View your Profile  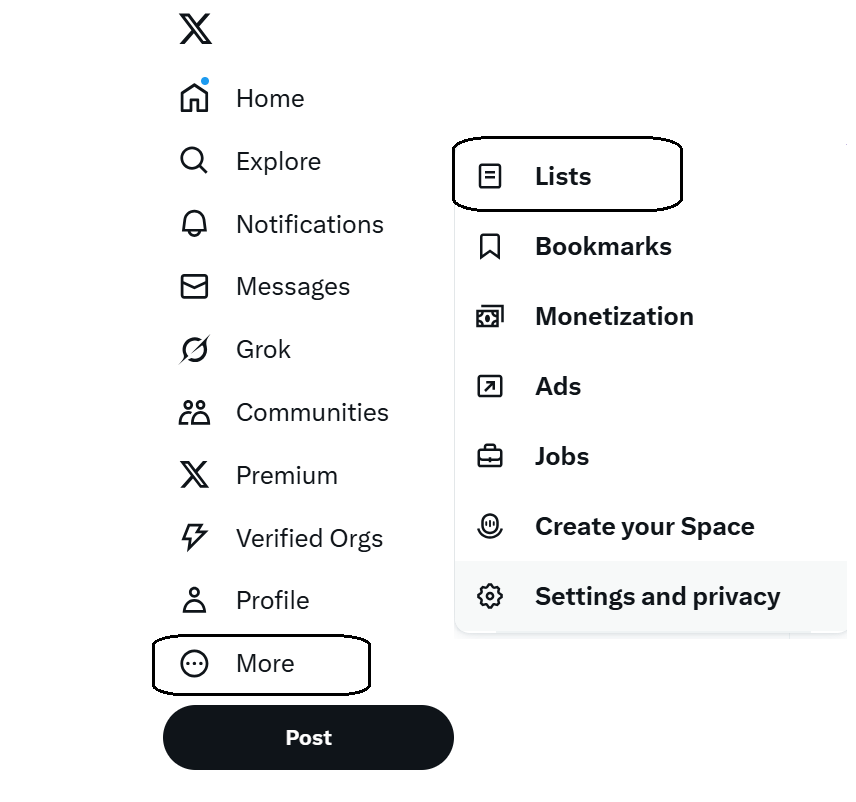[x=244, y=601]
